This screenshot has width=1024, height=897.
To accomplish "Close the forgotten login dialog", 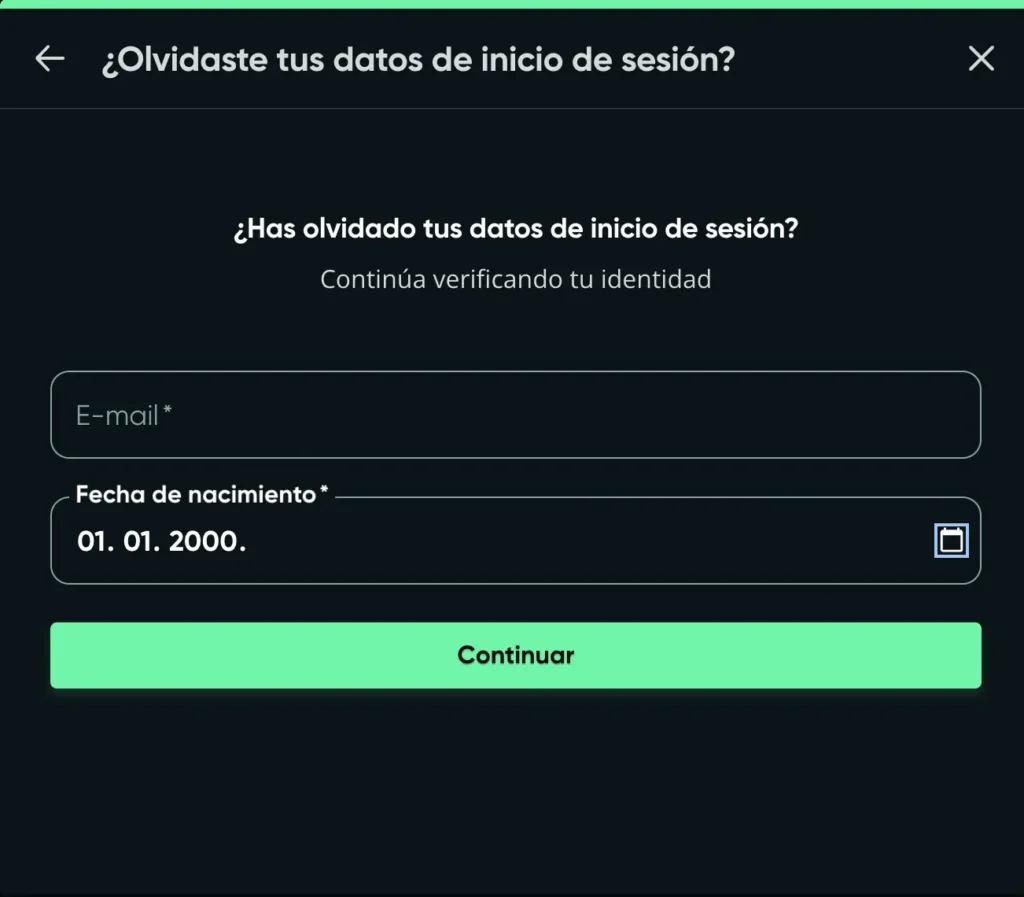I will coord(981,59).
